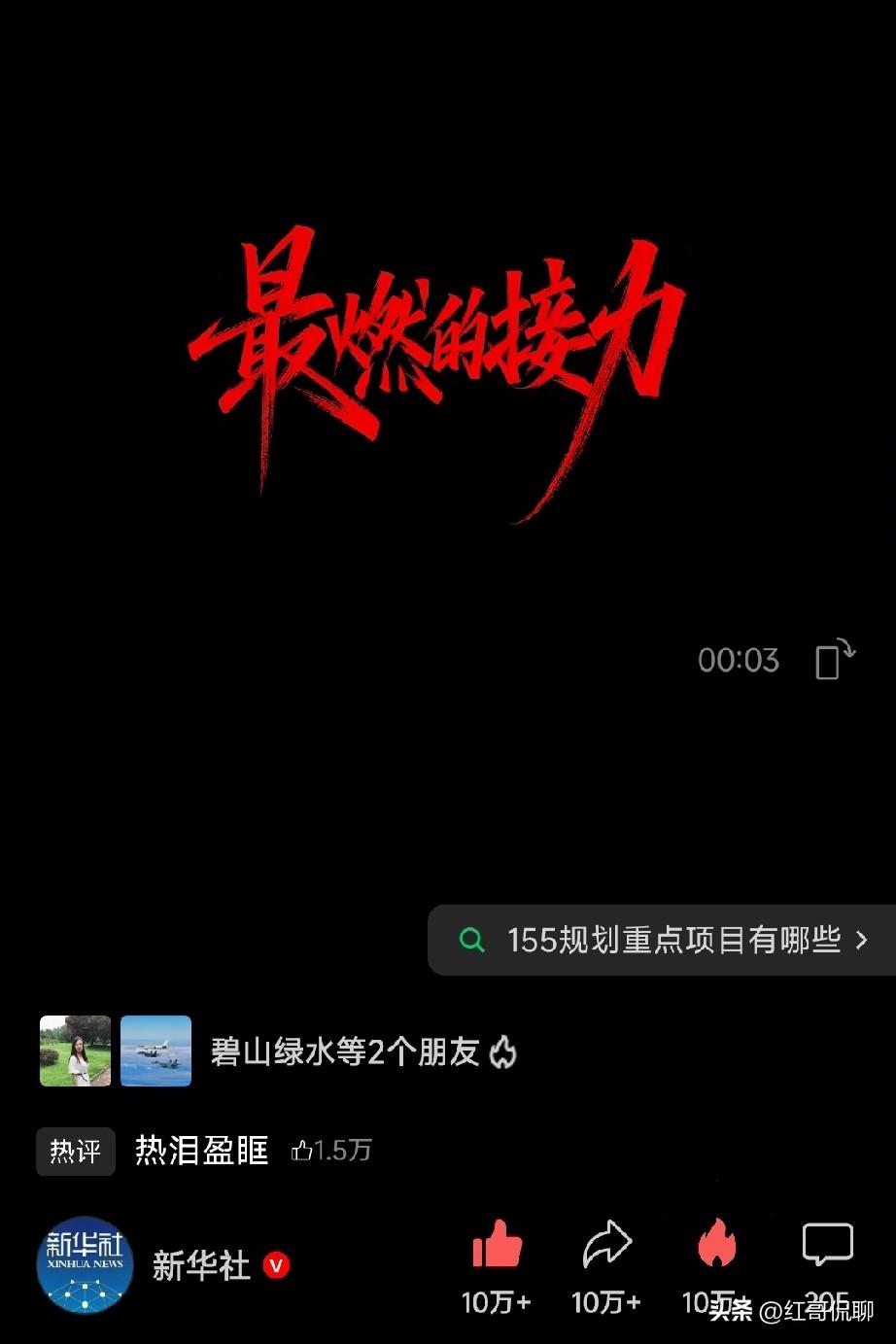The image size is (896, 1344).
Task: Tap the flame emoji after 碧山绿水等2个朋友
Action: (x=505, y=1051)
